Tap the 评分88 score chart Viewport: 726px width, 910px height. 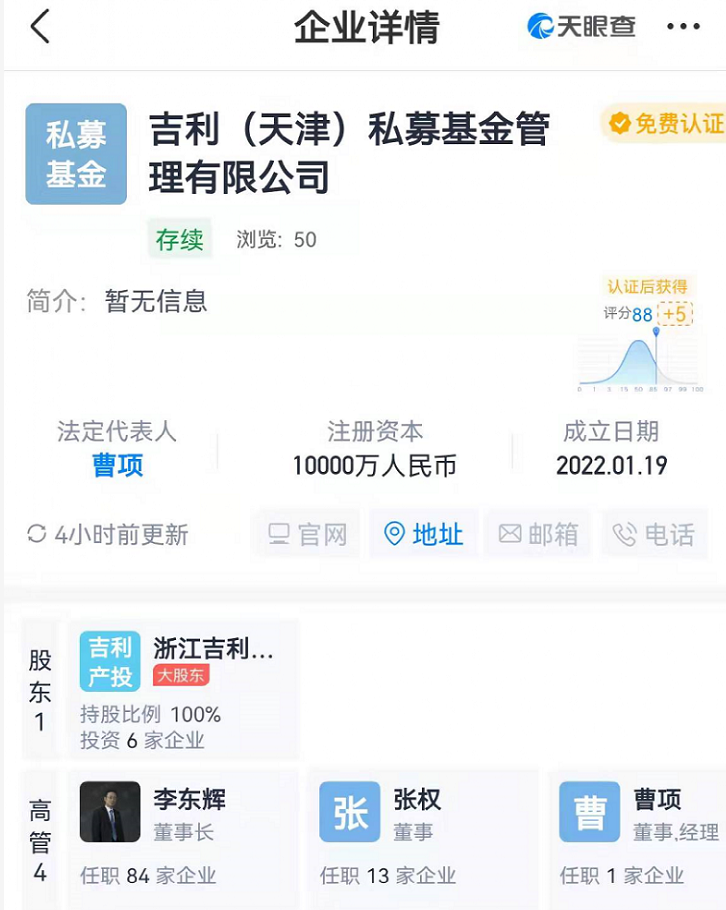coord(641,340)
